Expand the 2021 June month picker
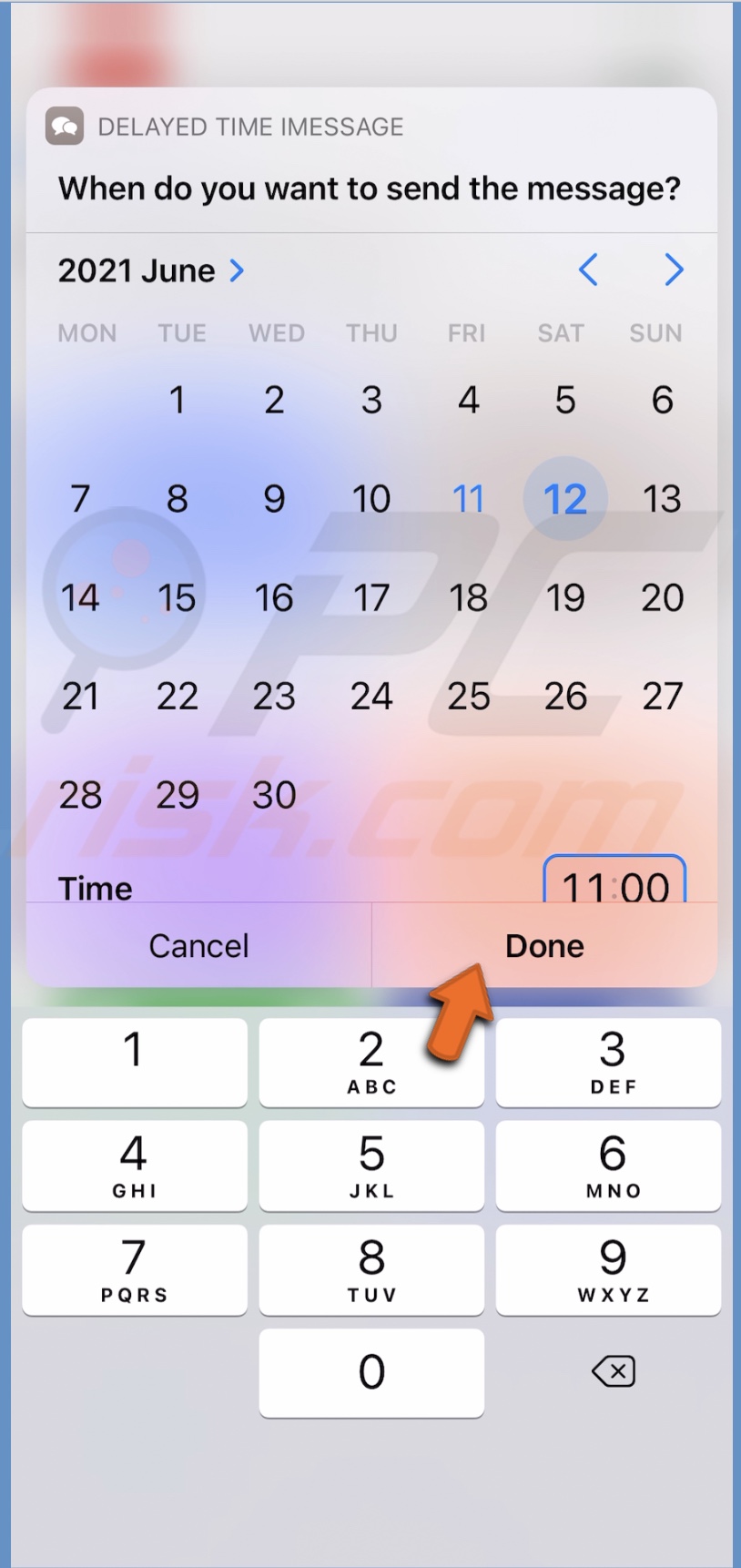This screenshot has height=1568, width=741. click(151, 270)
